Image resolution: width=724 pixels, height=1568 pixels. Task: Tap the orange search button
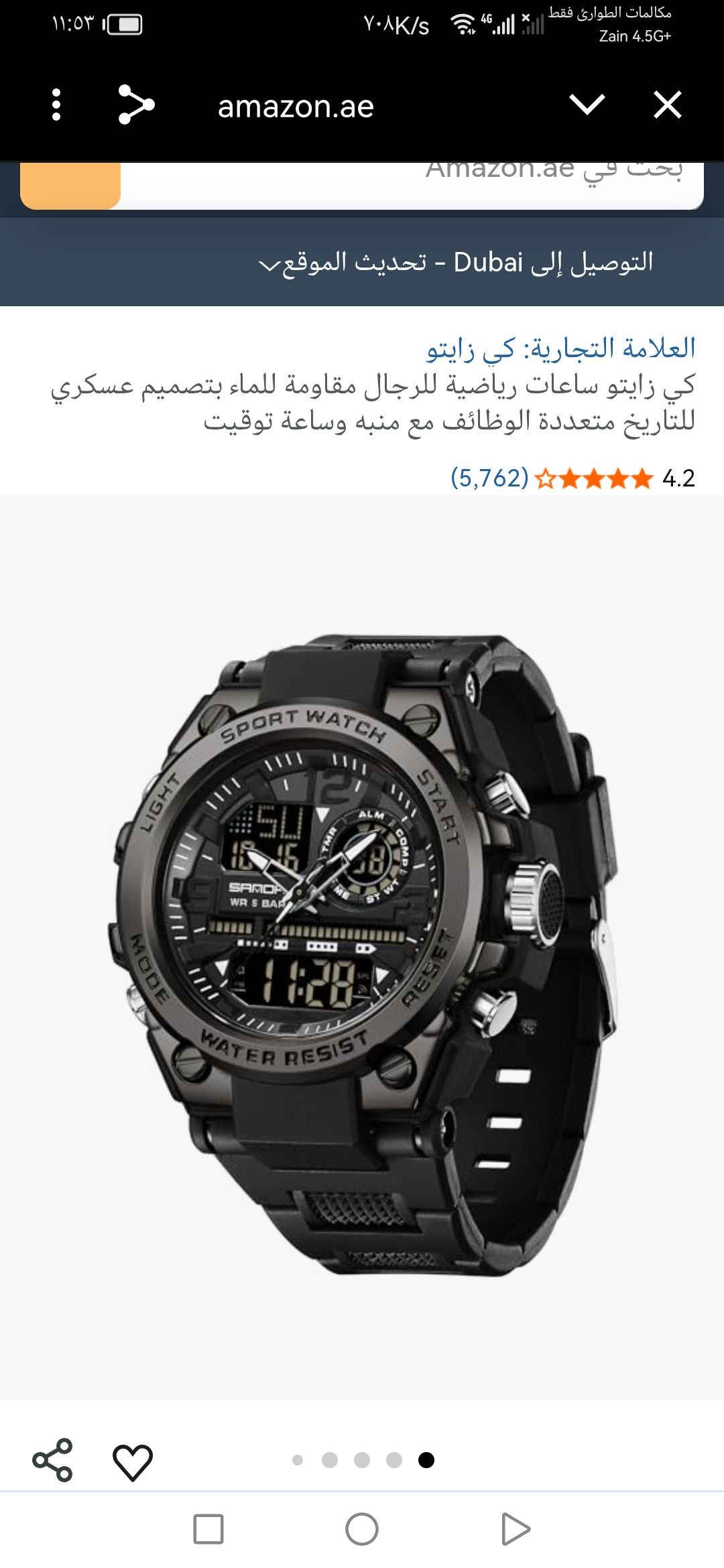tap(70, 184)
